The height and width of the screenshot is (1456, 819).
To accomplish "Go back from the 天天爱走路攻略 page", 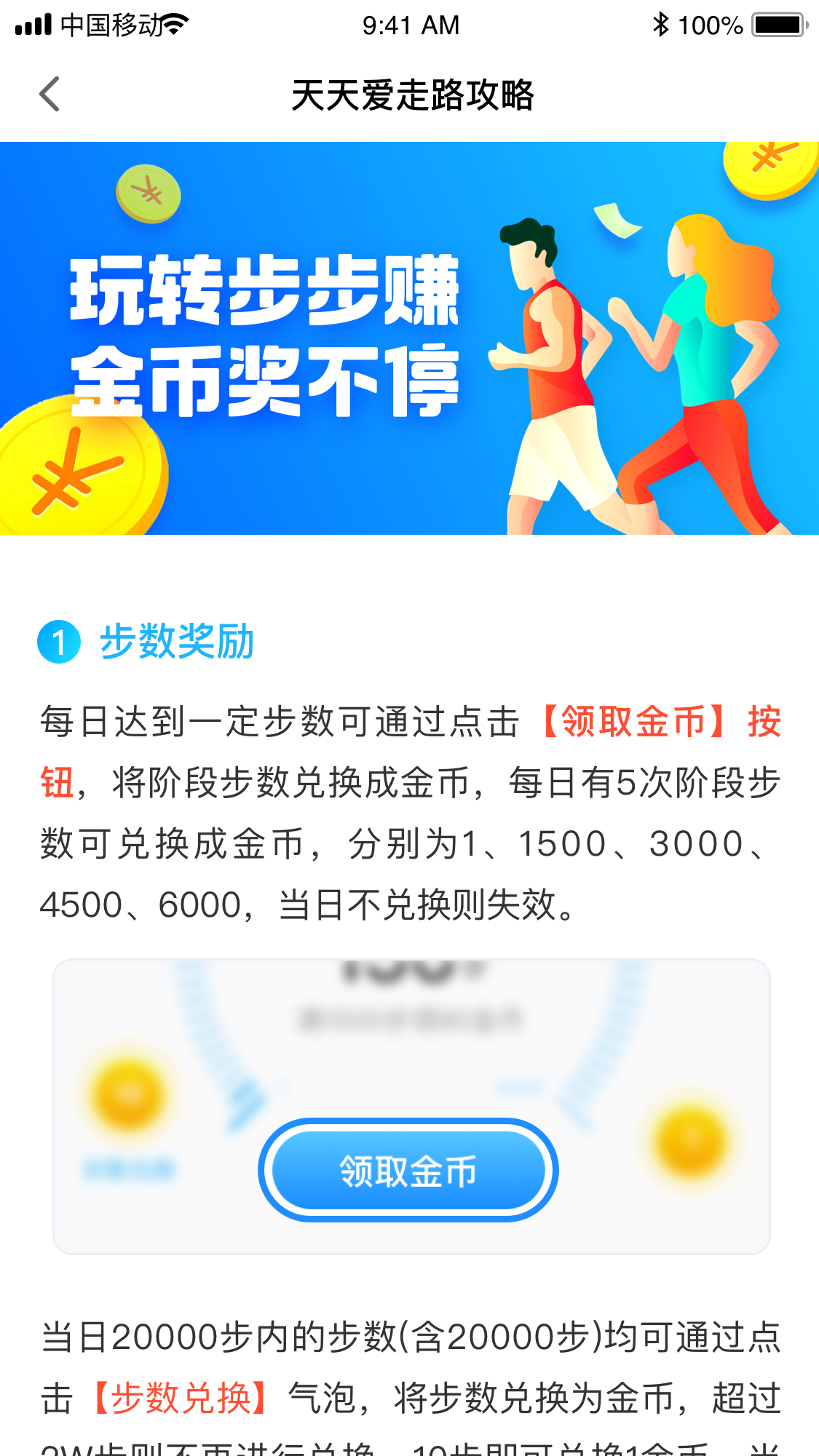I will [50, 95].
